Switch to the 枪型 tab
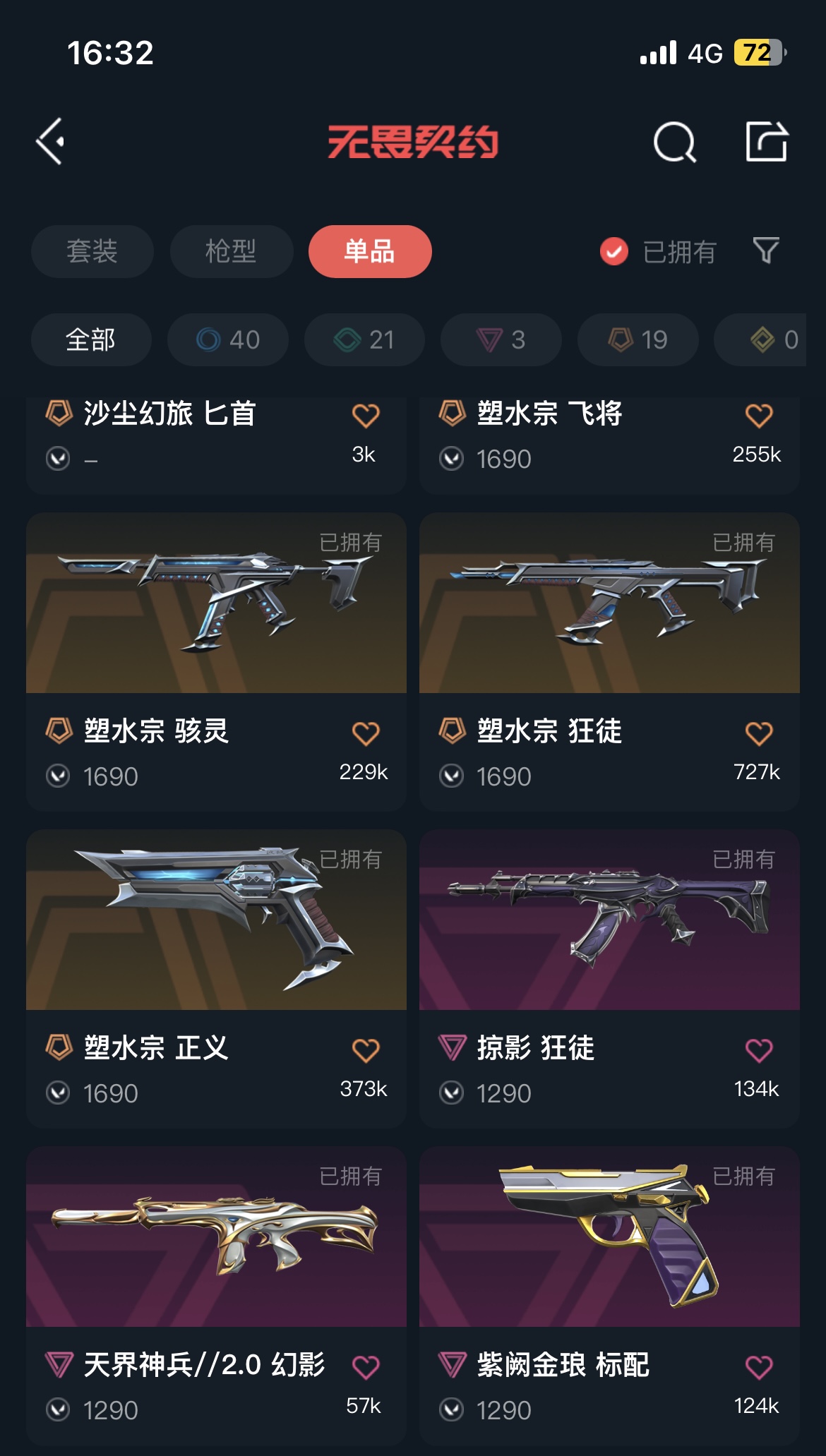The height and width of the screenshot is (1456, 826). coord(231,251)
